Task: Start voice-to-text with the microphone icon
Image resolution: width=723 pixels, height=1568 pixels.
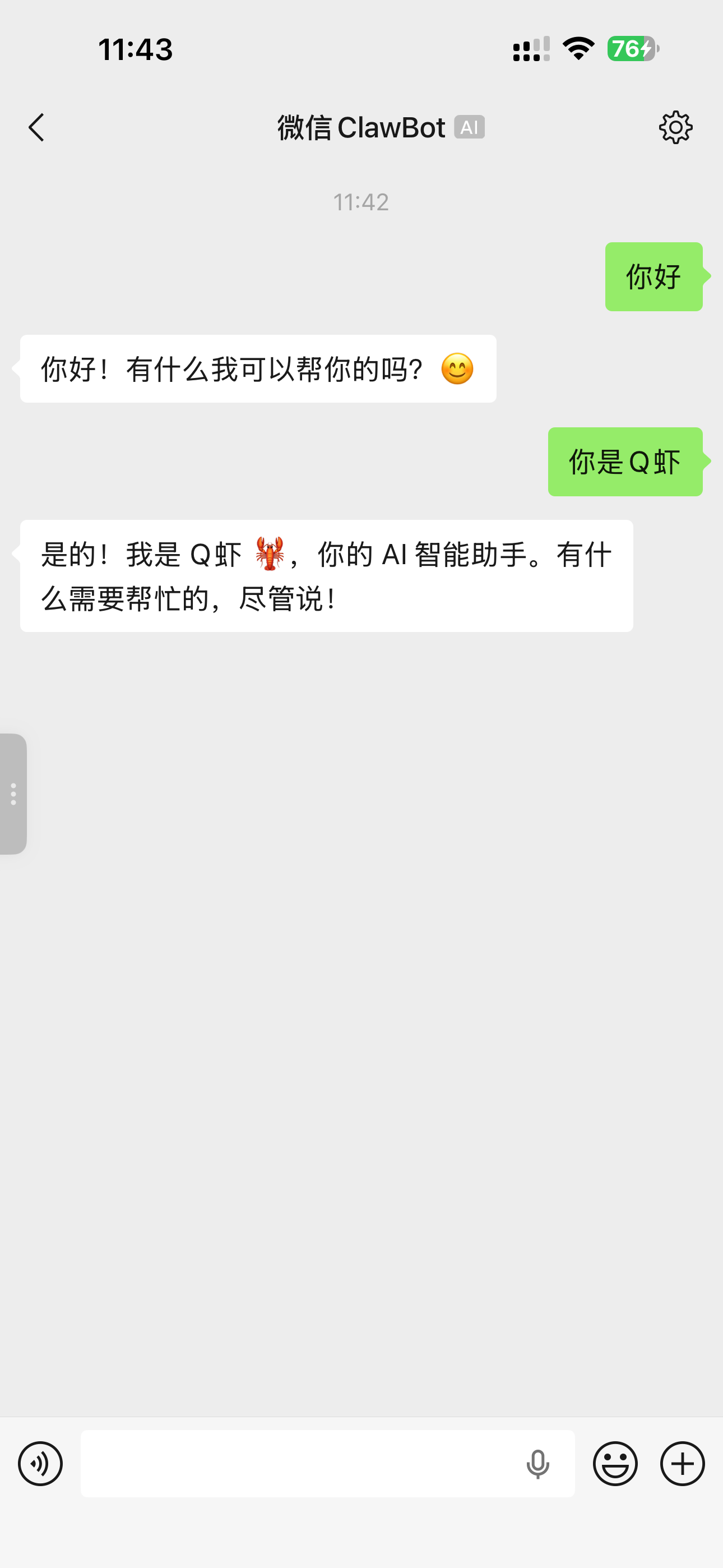Action: point(538,1463)
